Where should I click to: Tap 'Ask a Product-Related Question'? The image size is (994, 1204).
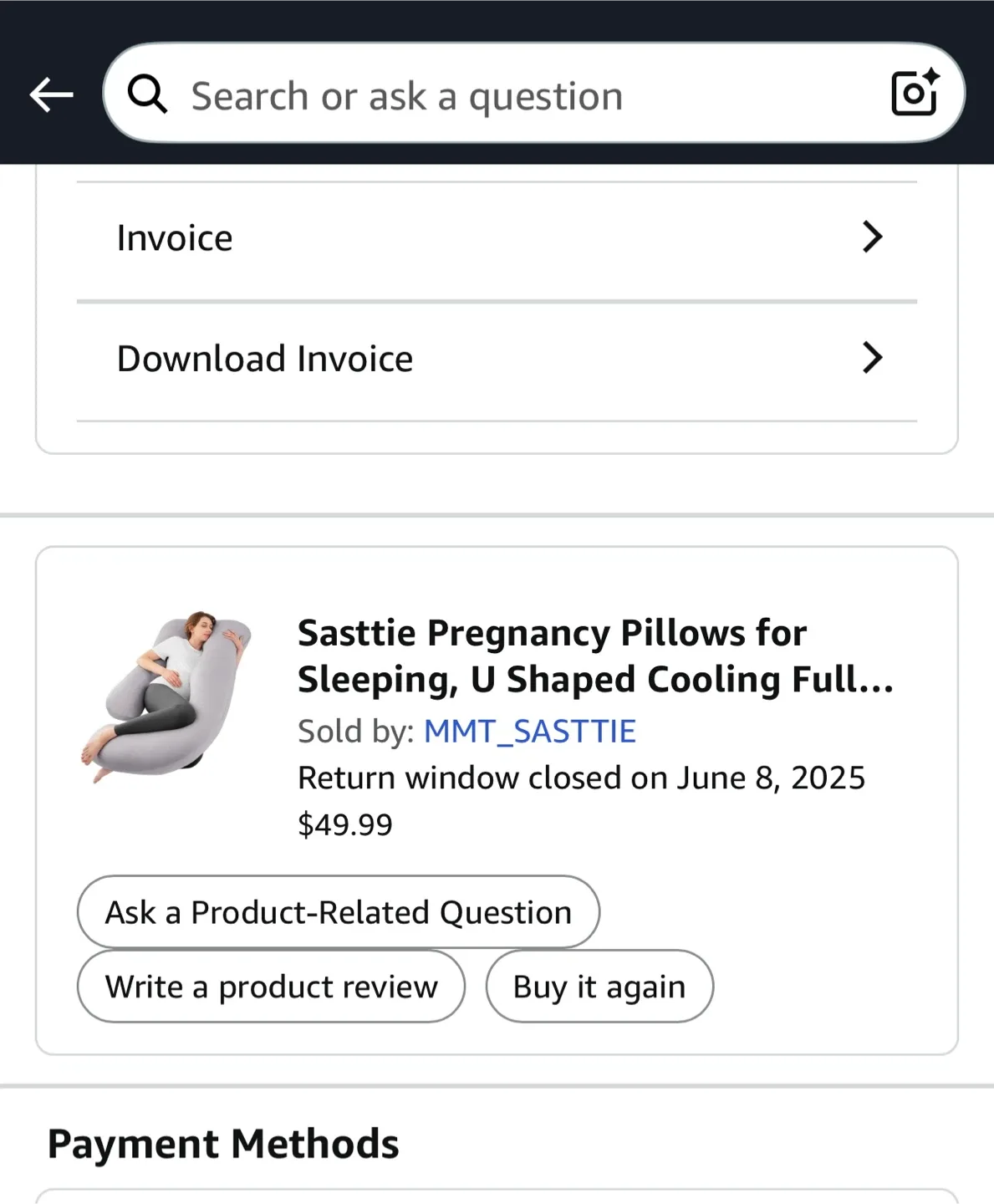pos(338,912)
